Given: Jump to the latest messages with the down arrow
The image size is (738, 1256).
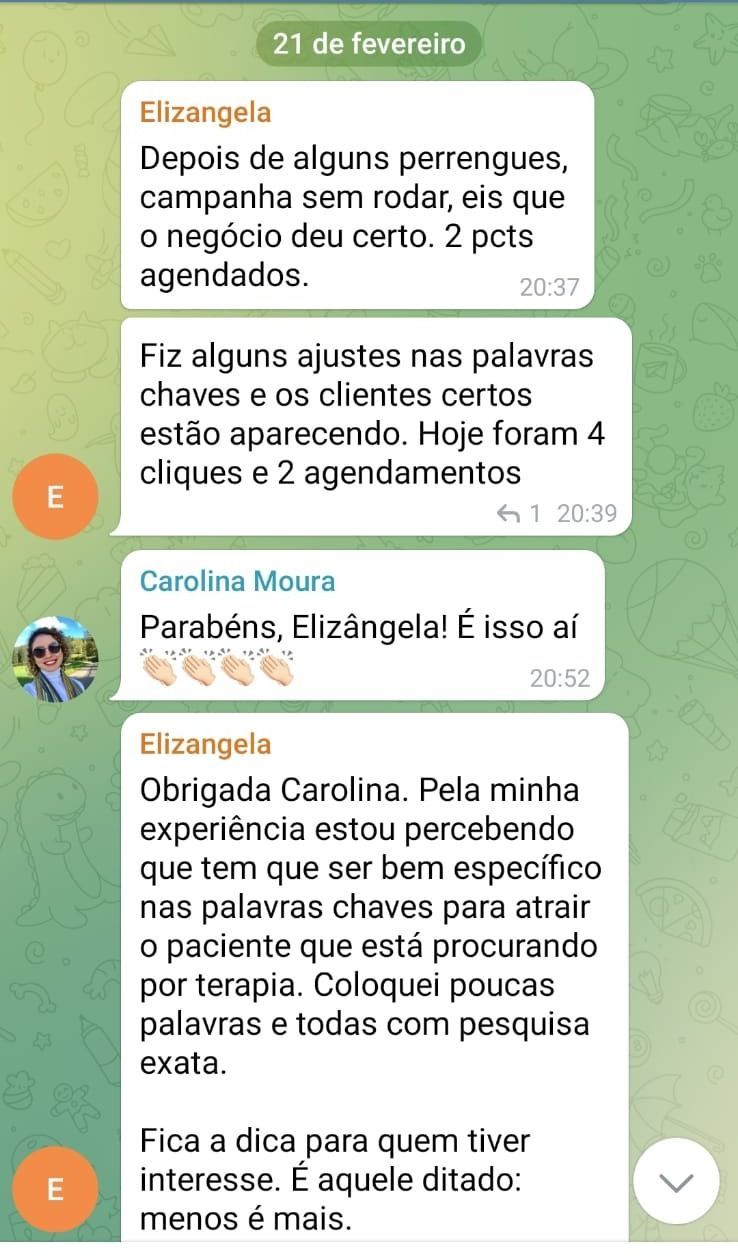Looking at the screenshot, I should [x=676, y=1181].
